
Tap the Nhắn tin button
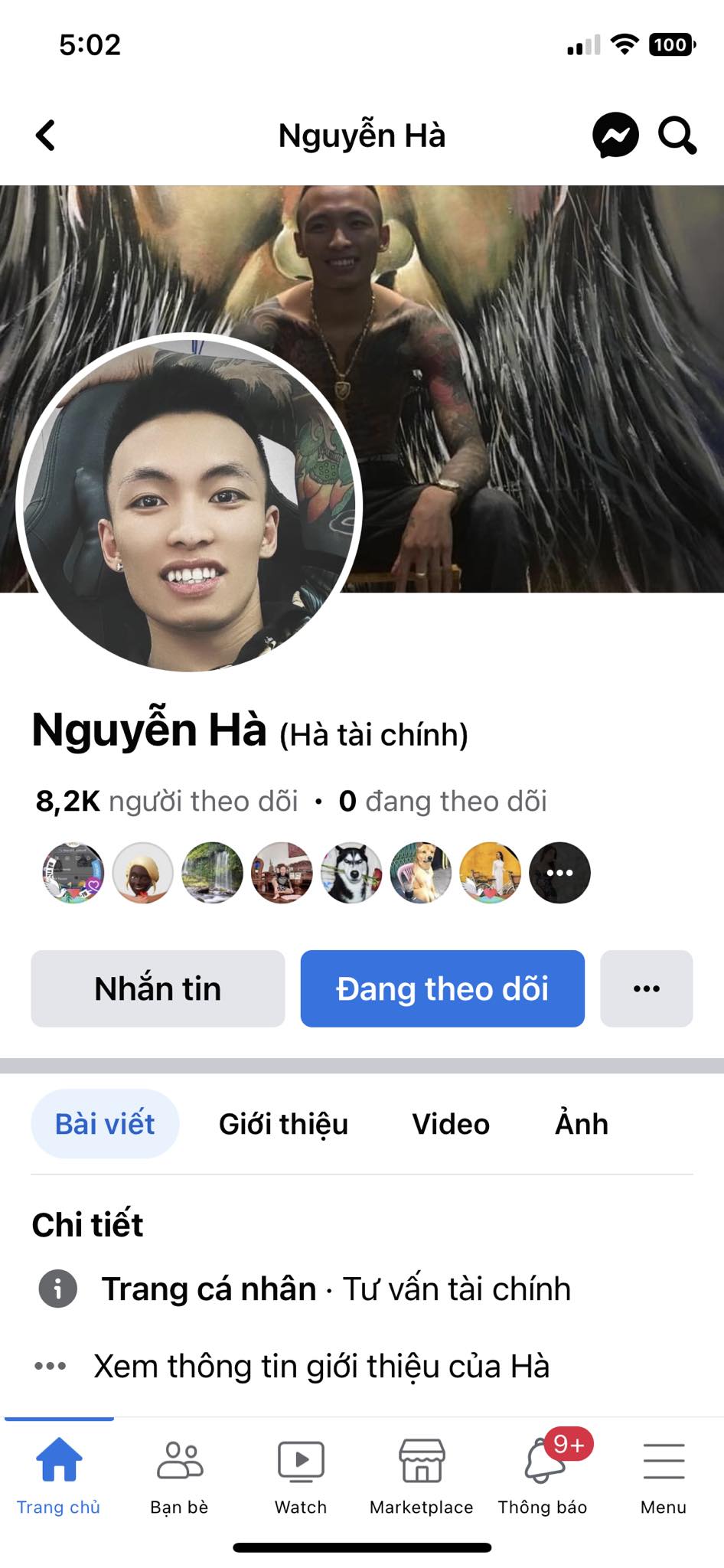158,988
